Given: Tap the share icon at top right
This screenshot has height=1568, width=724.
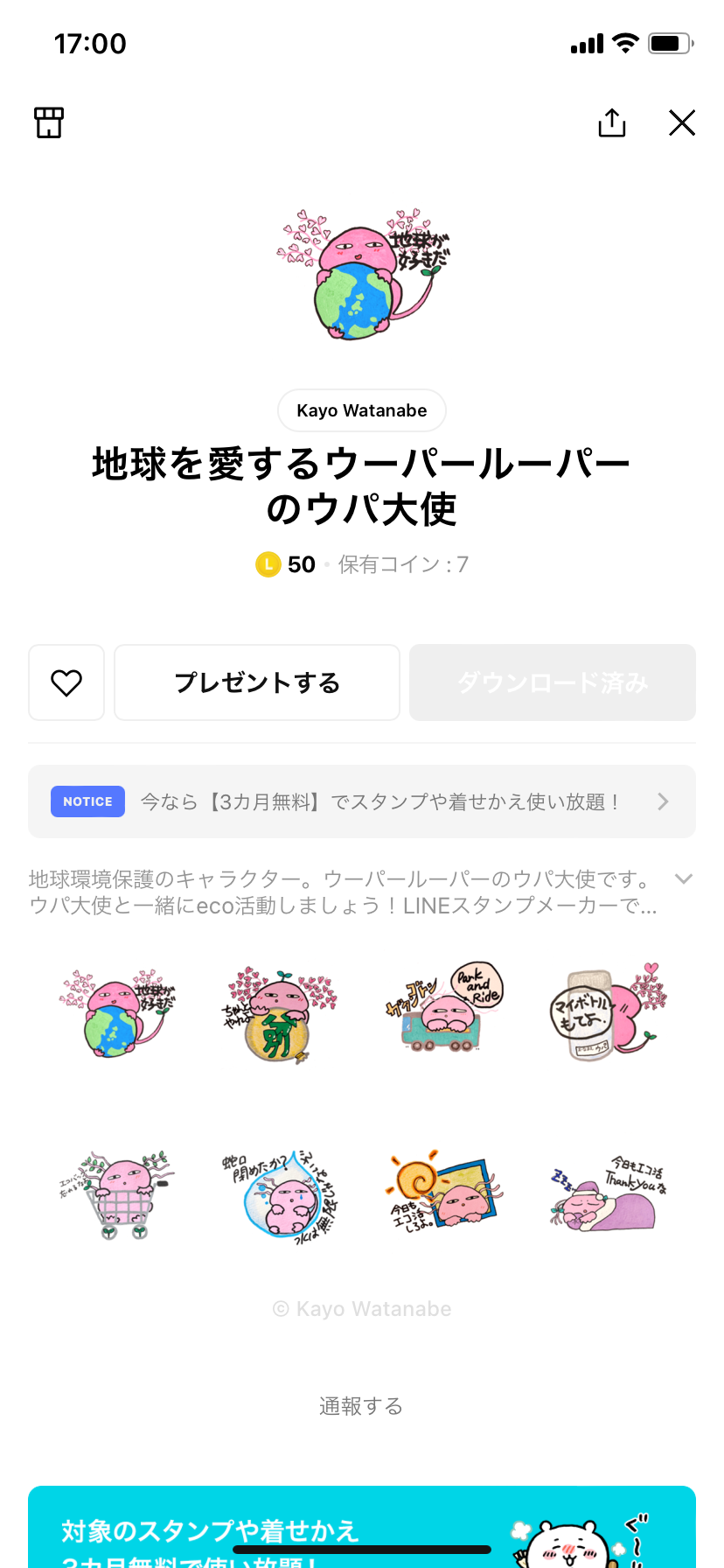Looking at the screenshot, I should point(611,122).
